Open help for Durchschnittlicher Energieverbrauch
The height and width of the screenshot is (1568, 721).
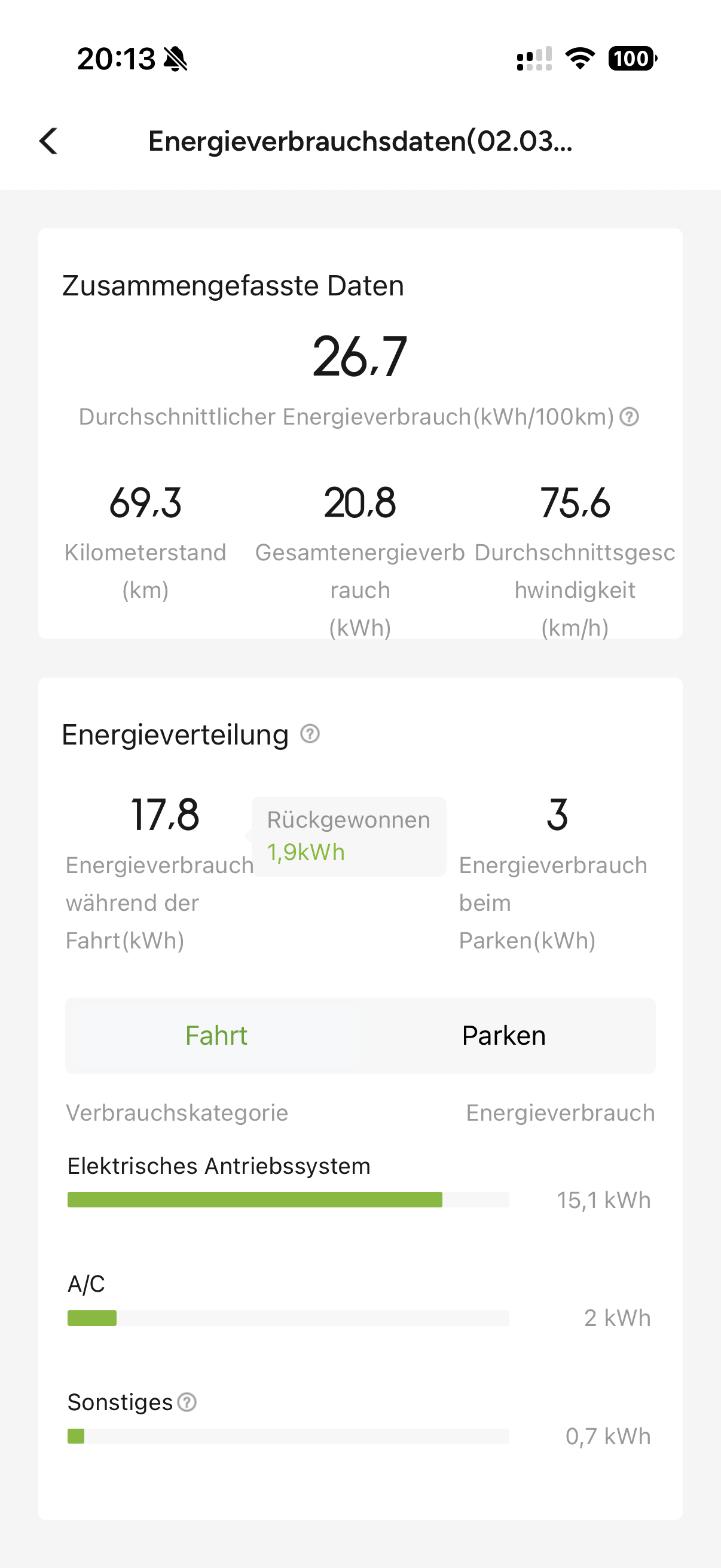629,417
